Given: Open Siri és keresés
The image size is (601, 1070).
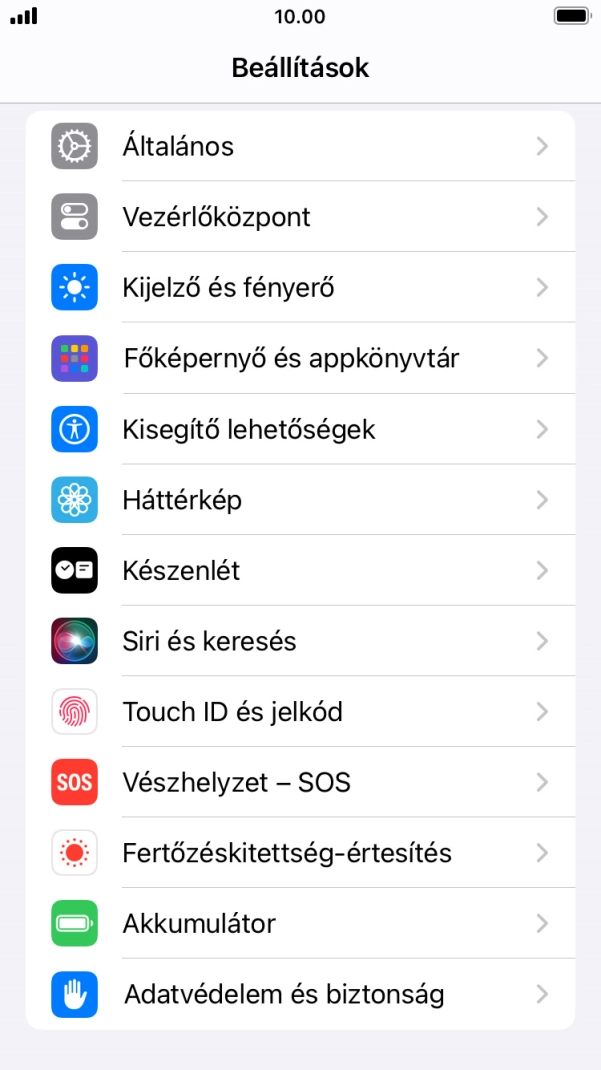Looking at the screenshot, I should pyautogui.click(x=300, y=641).
